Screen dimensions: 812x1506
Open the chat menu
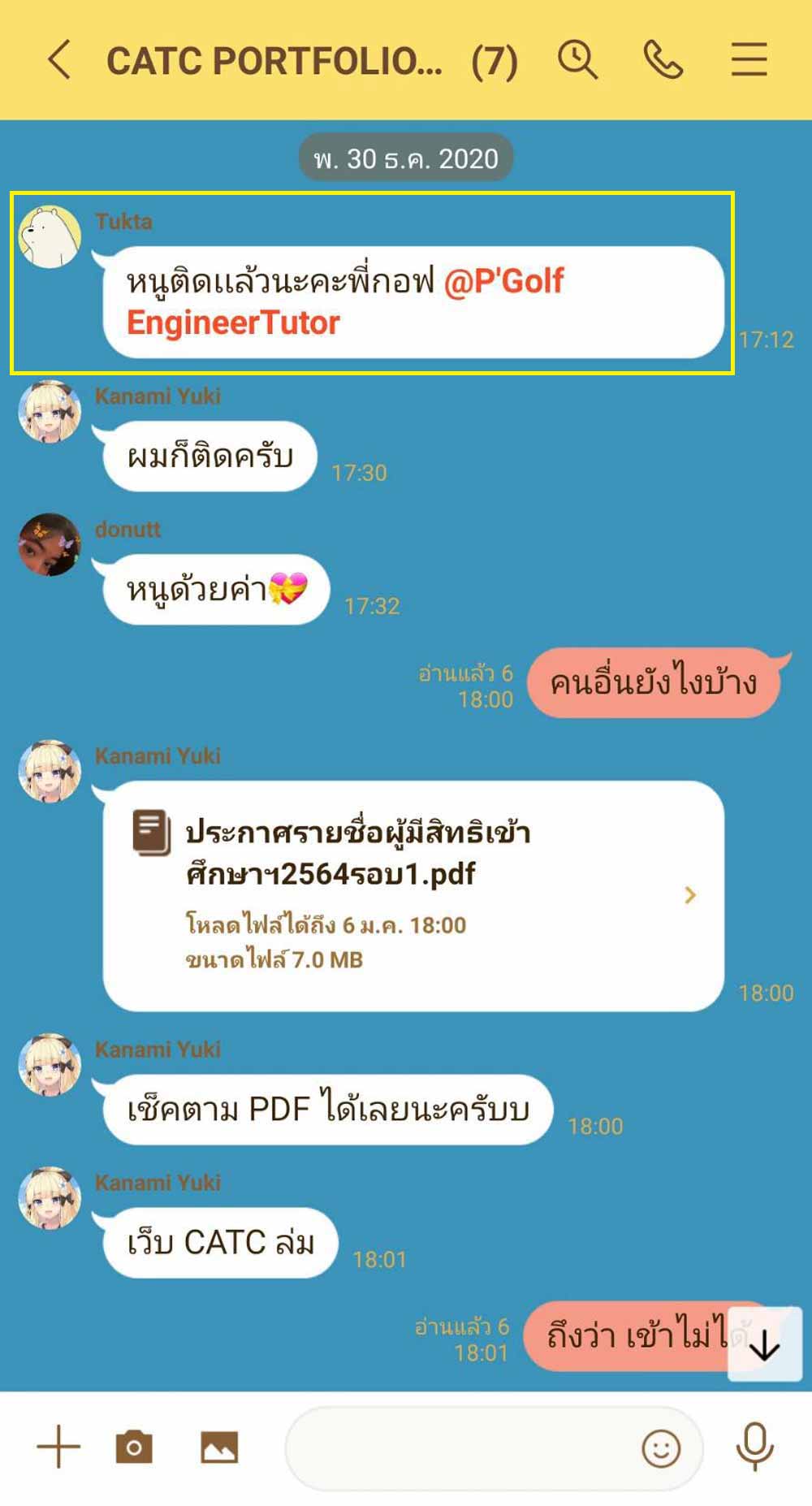coord(749,60)
